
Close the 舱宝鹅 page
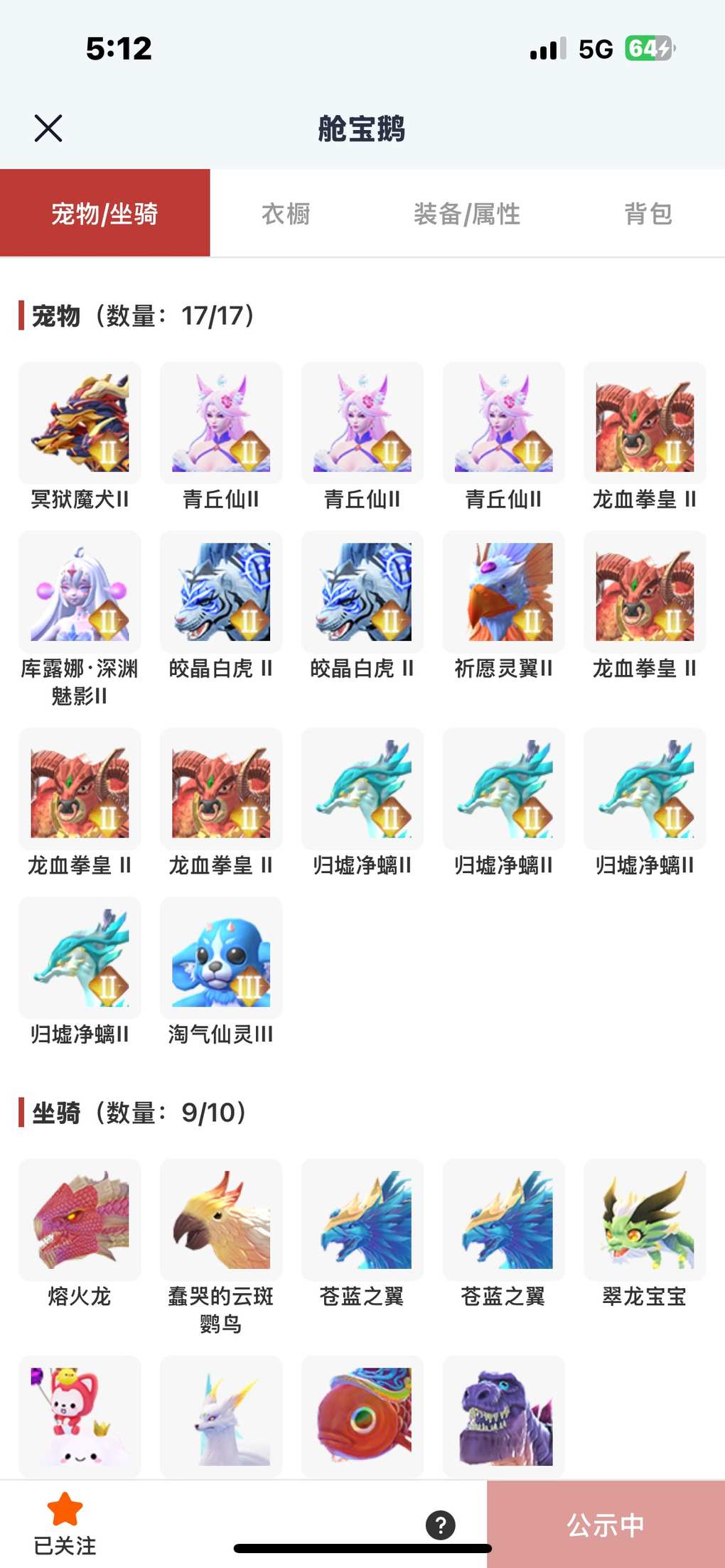48,129
